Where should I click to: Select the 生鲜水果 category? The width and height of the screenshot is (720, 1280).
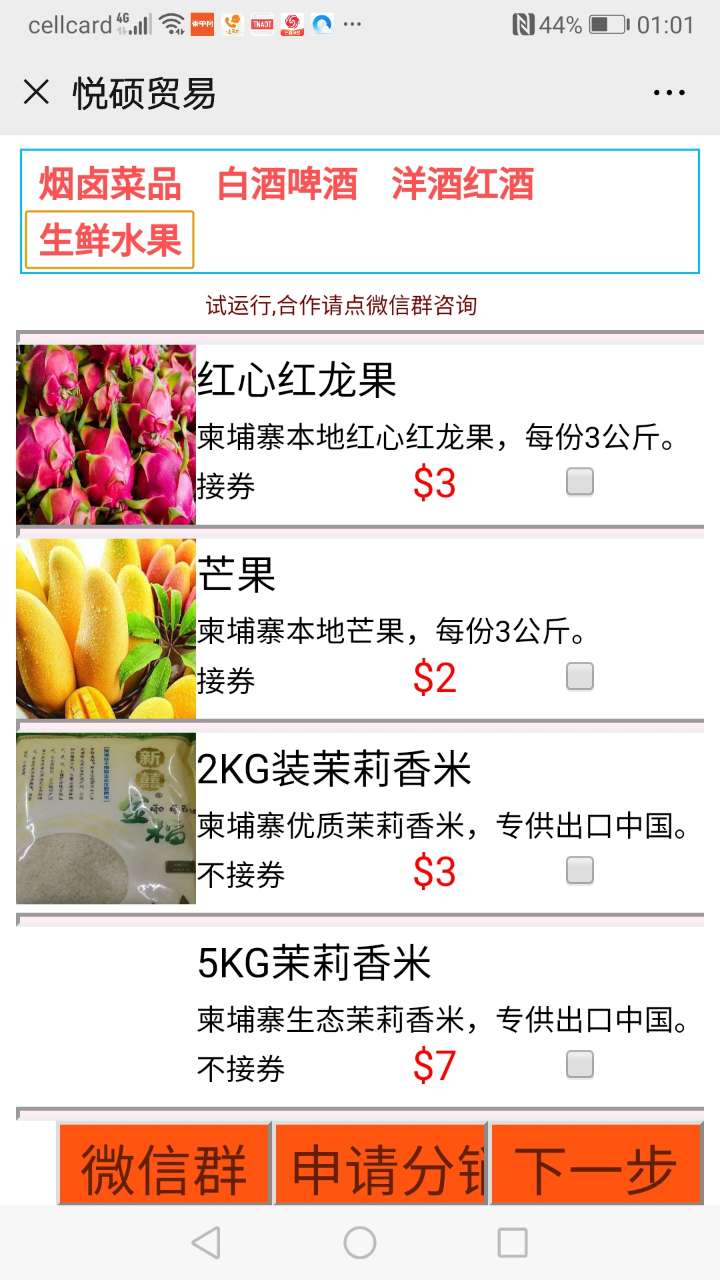[110, 241]
